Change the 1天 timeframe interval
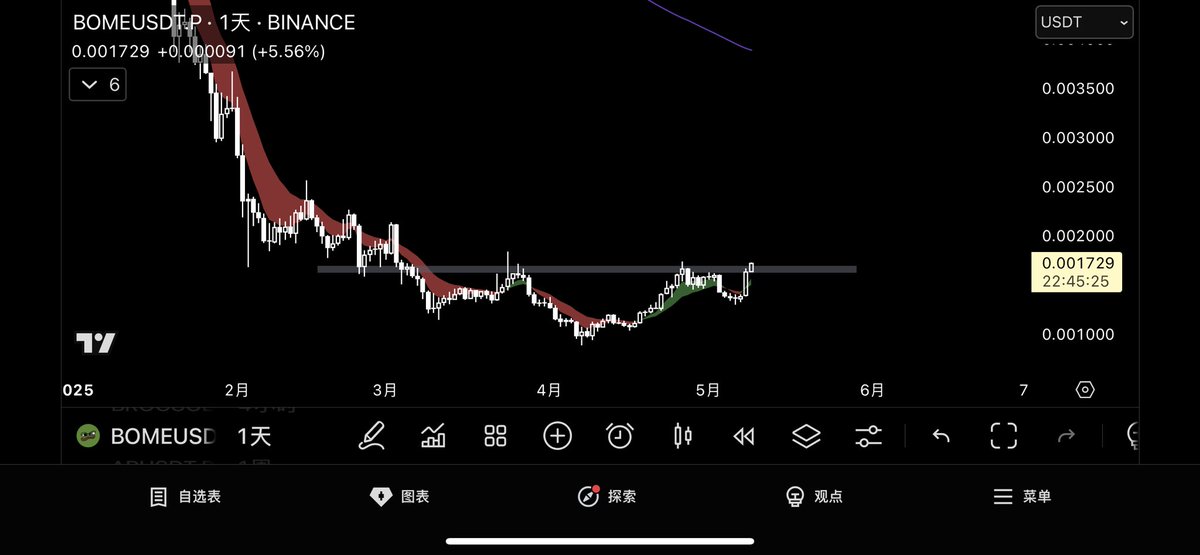Image resolution: width=1200 pixels, height=555 pixels. (x=254, y=436)
